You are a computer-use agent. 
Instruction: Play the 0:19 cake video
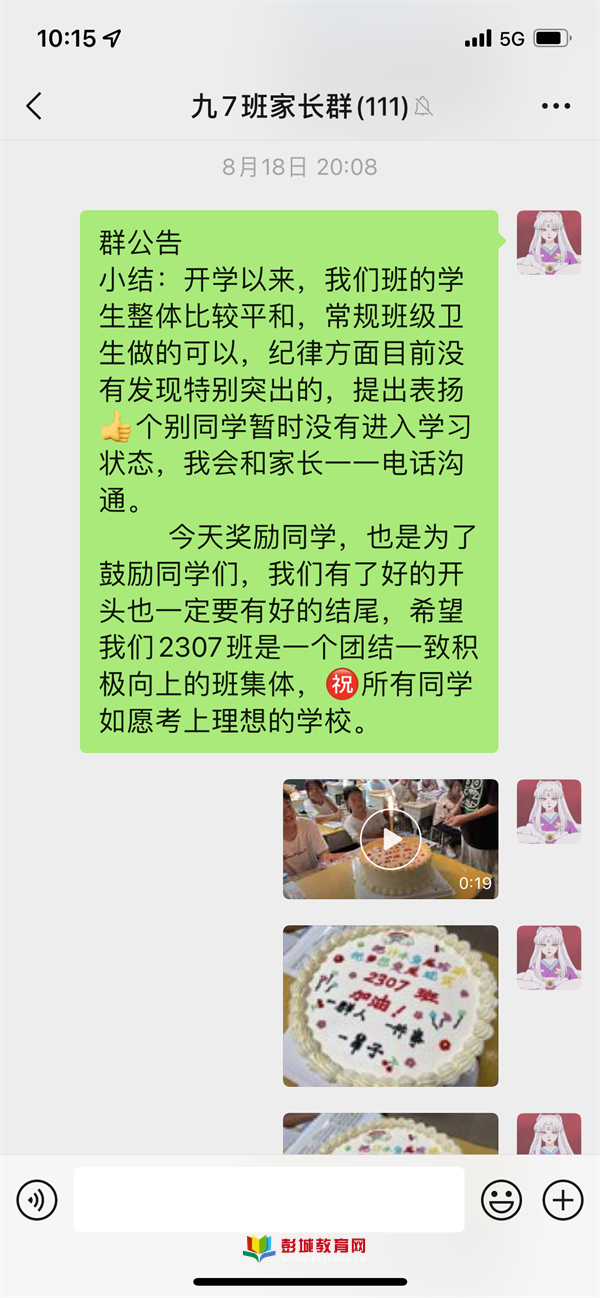pyautogui.click(x=390, y=838)
